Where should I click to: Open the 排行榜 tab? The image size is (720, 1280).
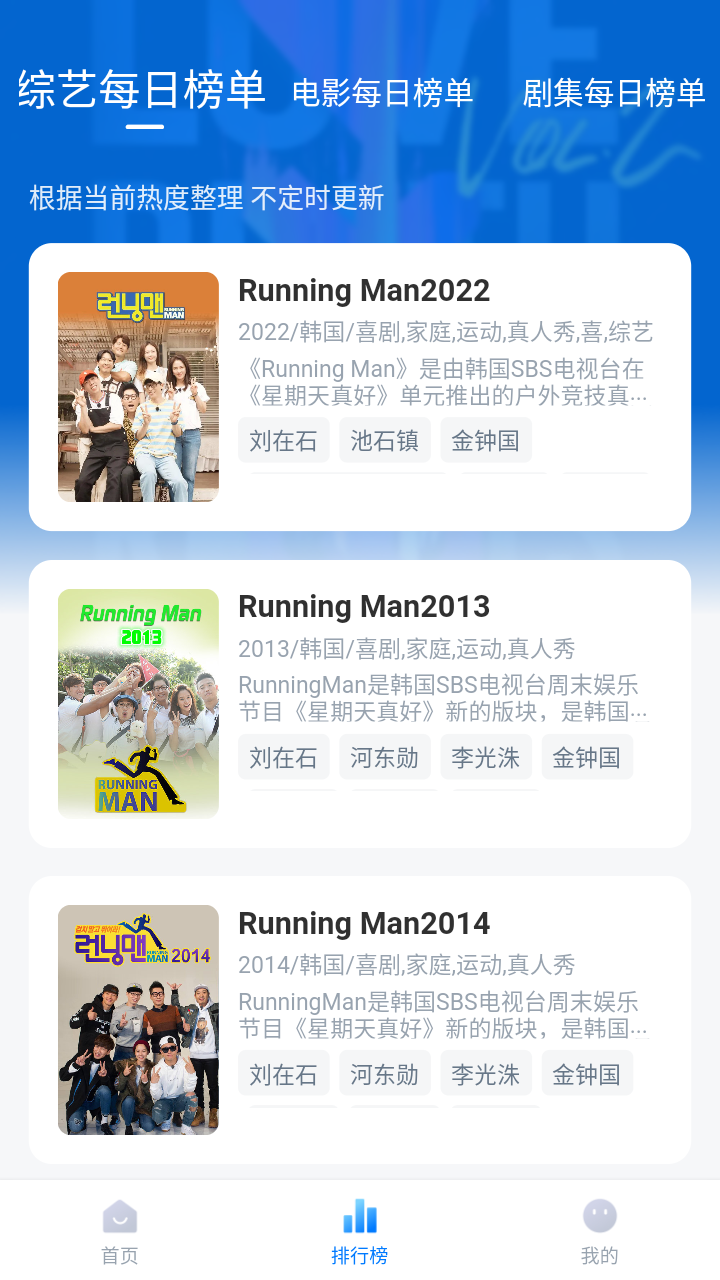click(360, 1231)
